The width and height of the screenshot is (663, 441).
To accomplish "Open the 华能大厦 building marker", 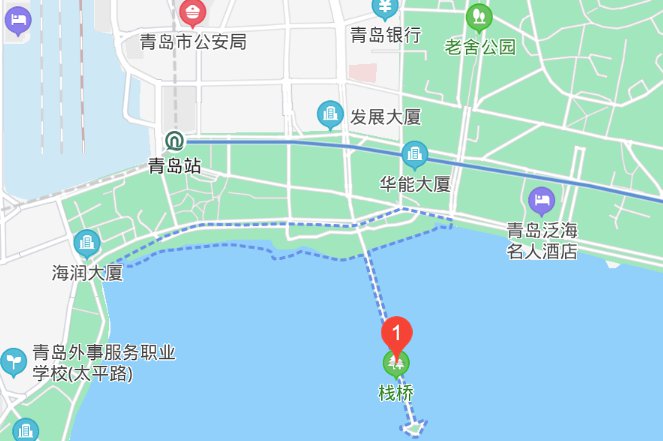I will [414, 155].
